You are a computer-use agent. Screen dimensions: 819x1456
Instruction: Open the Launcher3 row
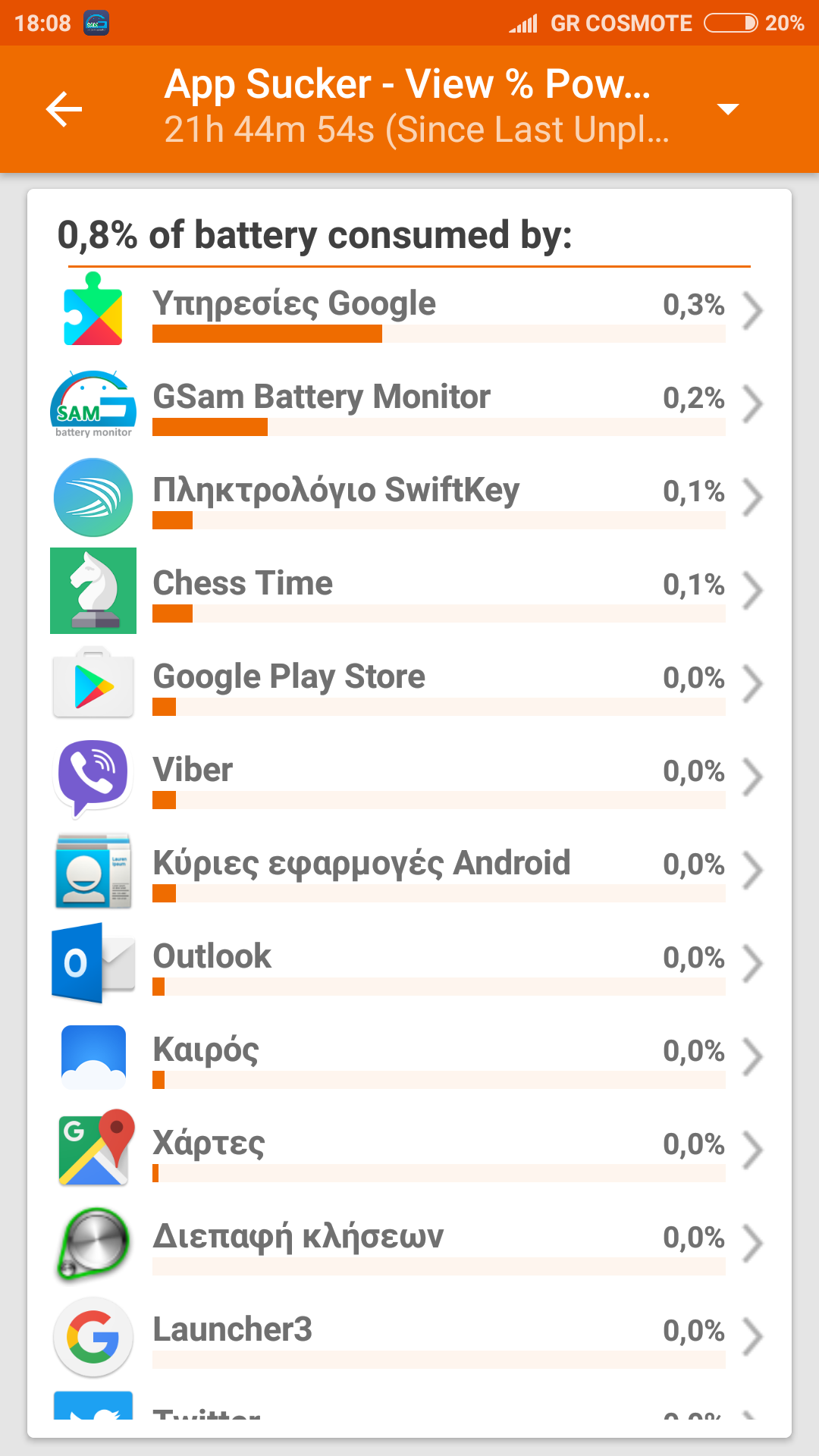point(409,1336)
